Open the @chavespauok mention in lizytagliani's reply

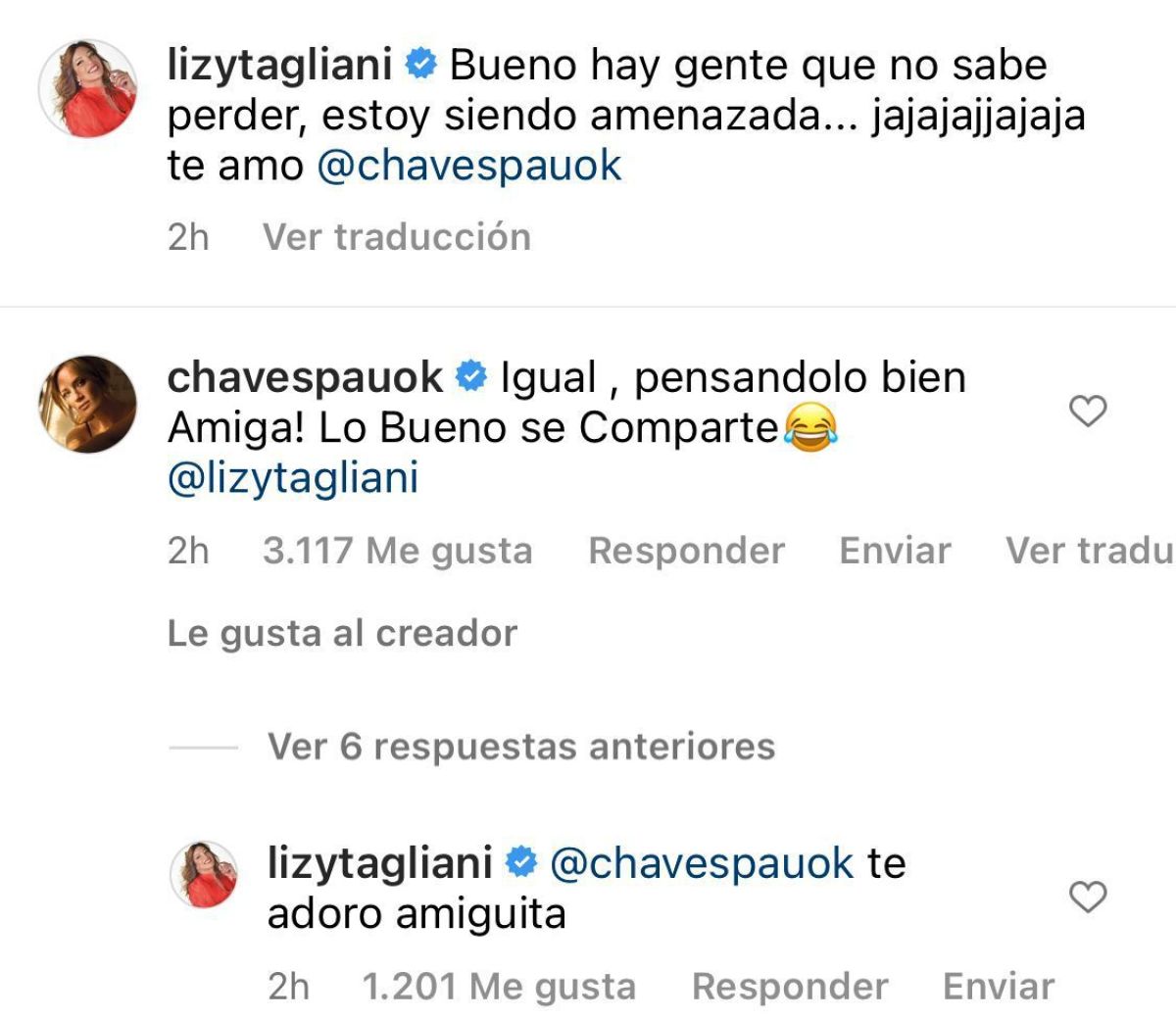click(702, 863)
